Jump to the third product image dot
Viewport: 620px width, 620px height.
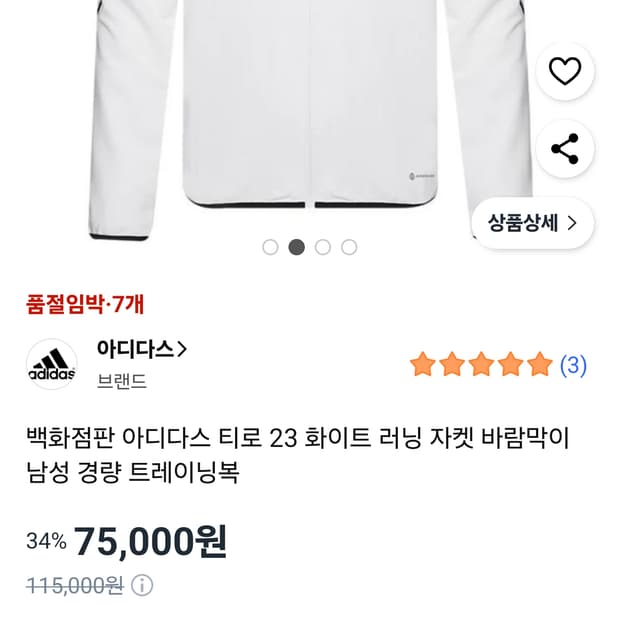click(323, 247)
